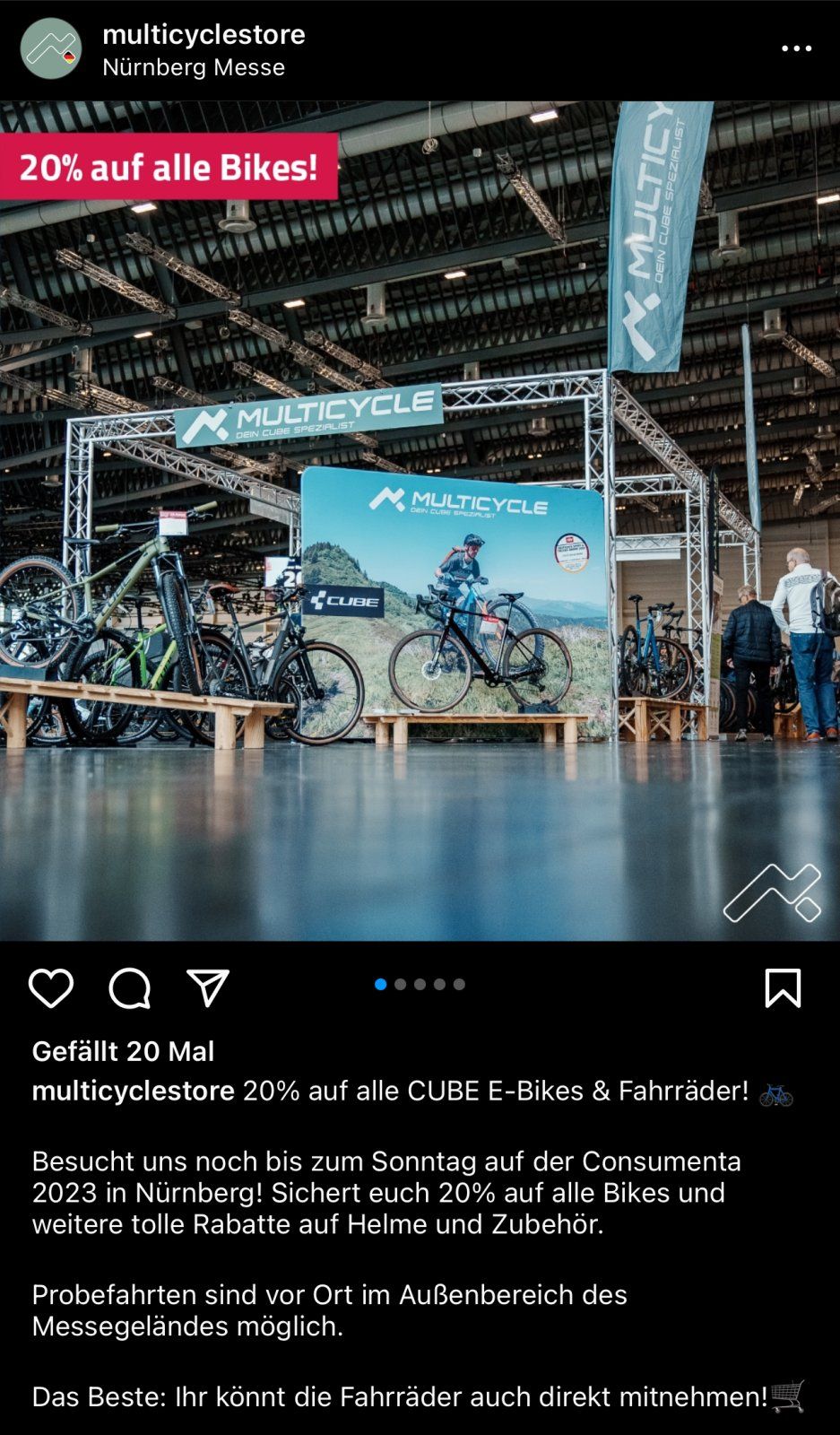840x1435 pixels.
Task: View who liked via "Gefällt 20 Mal"
Action: coord(123,1051)
